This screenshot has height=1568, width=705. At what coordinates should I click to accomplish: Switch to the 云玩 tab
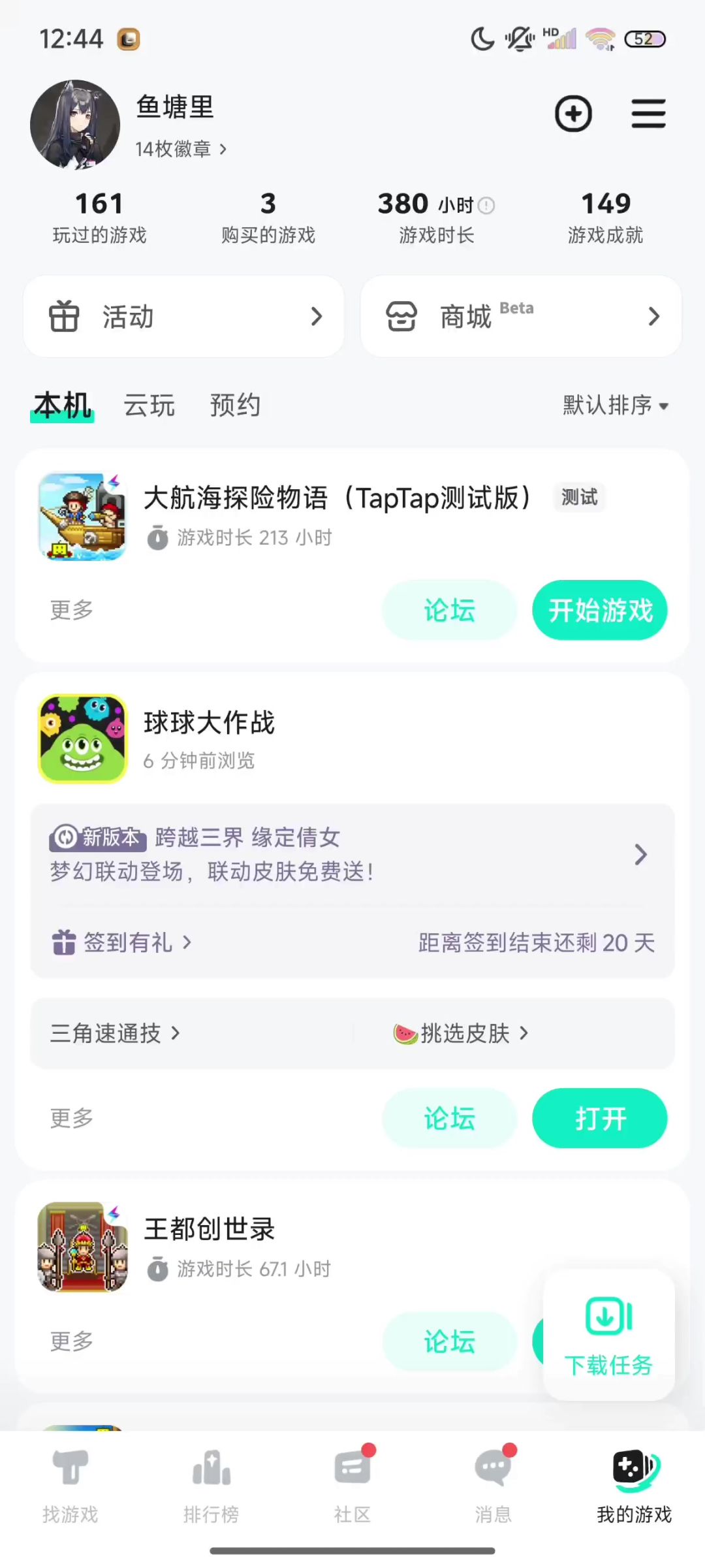click(149, 406)
